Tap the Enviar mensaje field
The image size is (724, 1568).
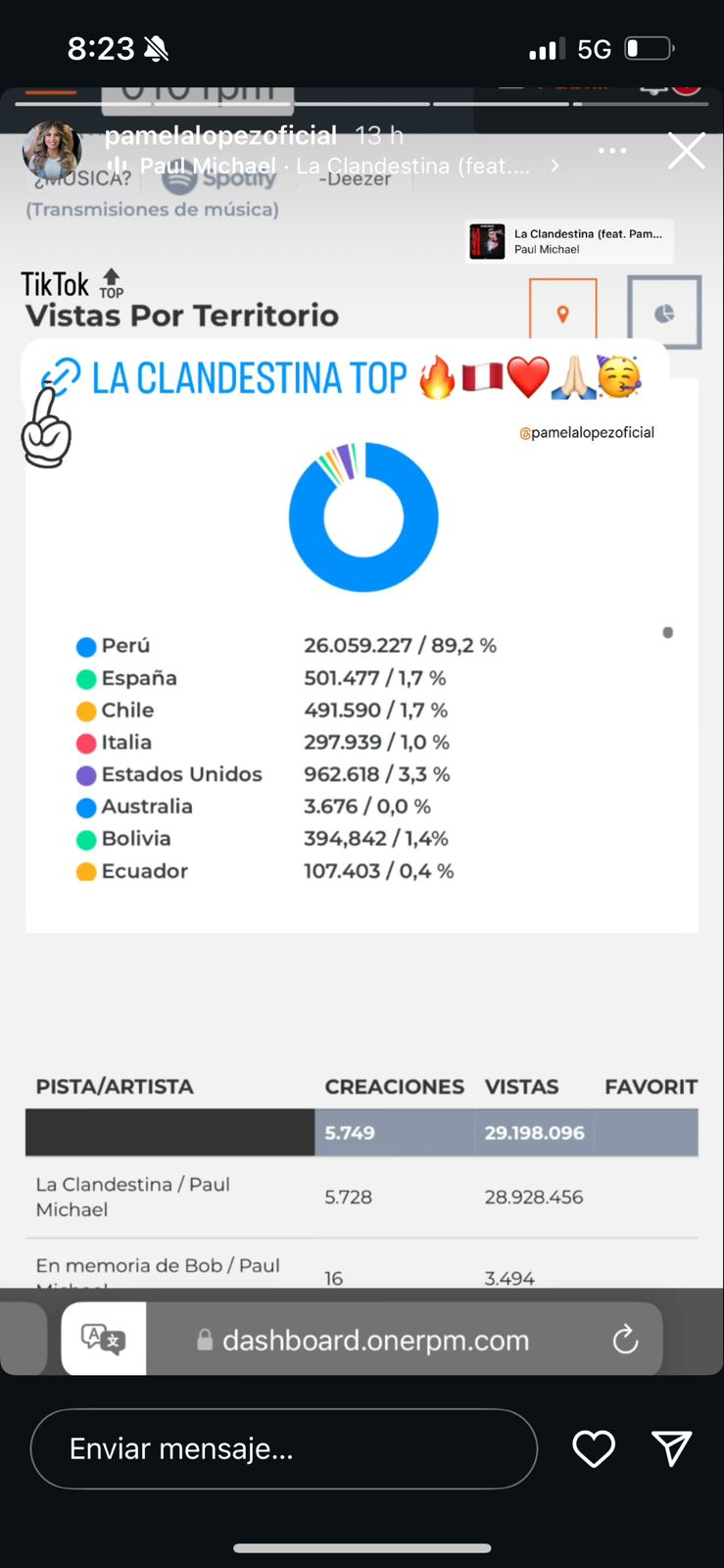[284, 1448]
